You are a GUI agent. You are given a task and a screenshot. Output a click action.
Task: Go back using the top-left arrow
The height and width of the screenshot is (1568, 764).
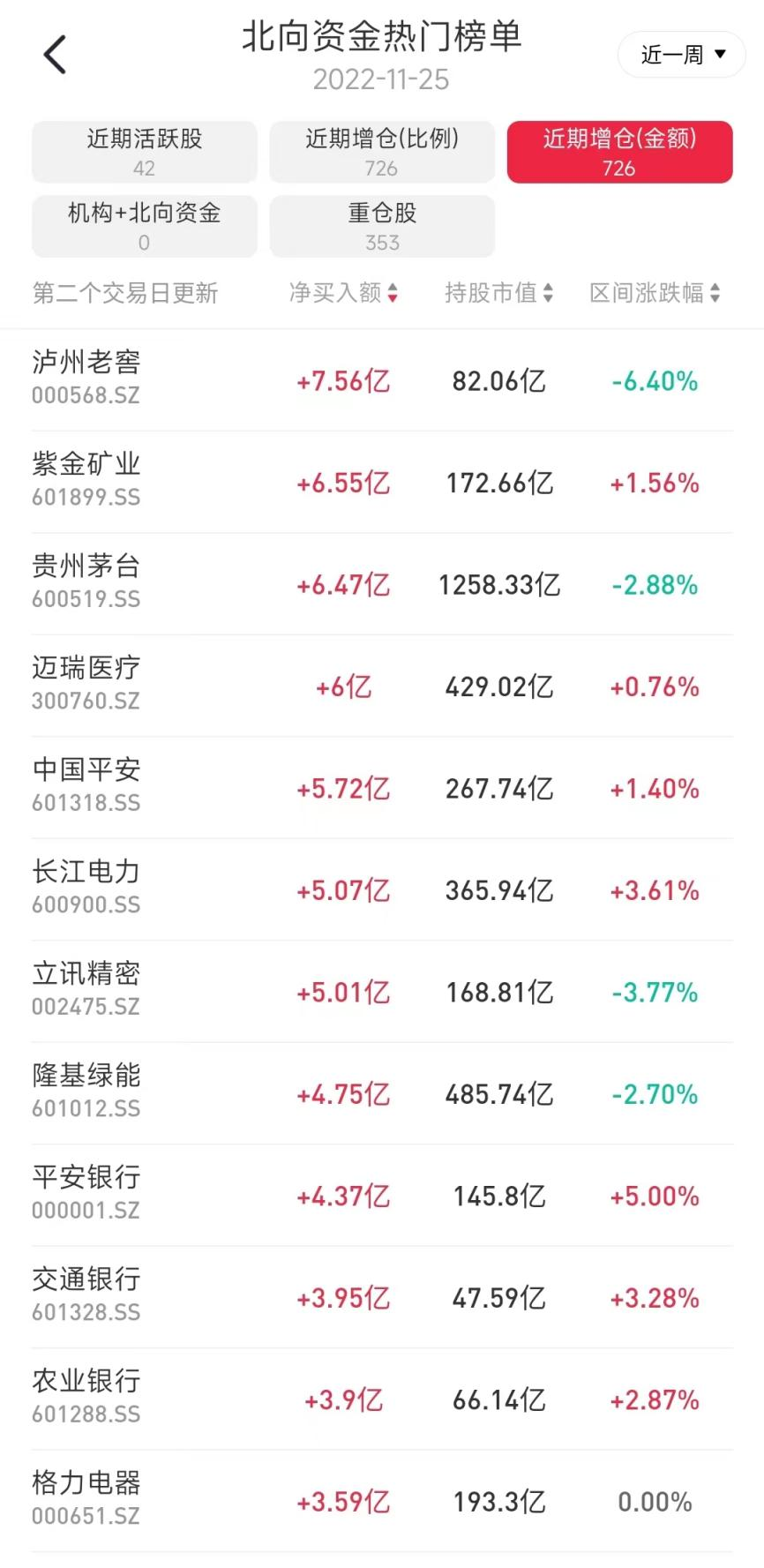[55, 55]
